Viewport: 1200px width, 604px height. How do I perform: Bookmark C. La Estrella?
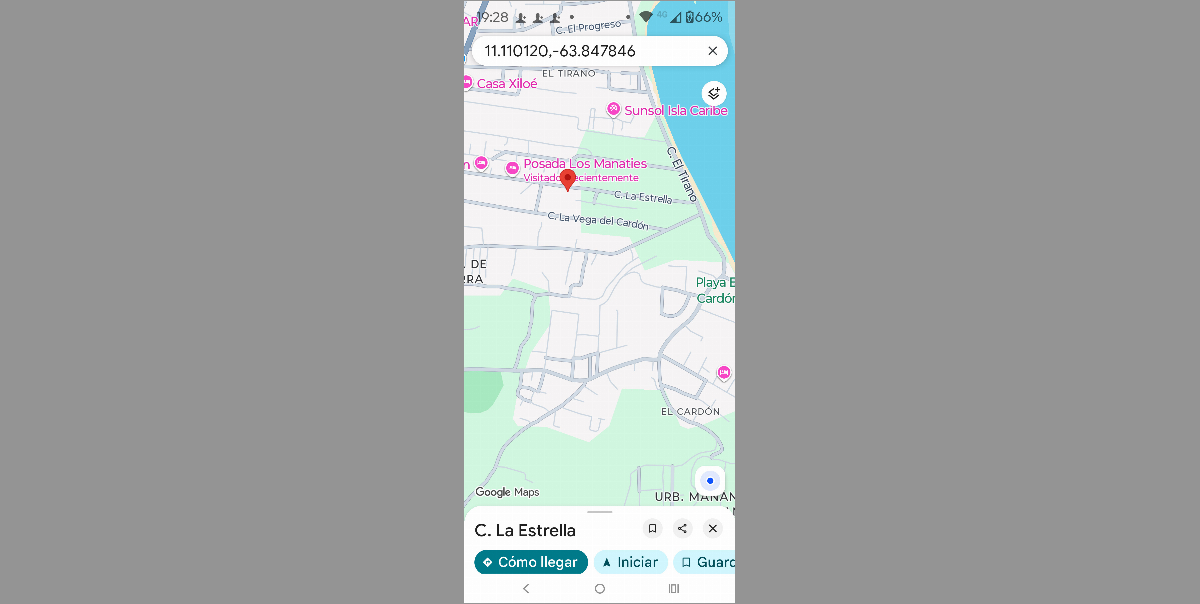(x=651, y=529)
